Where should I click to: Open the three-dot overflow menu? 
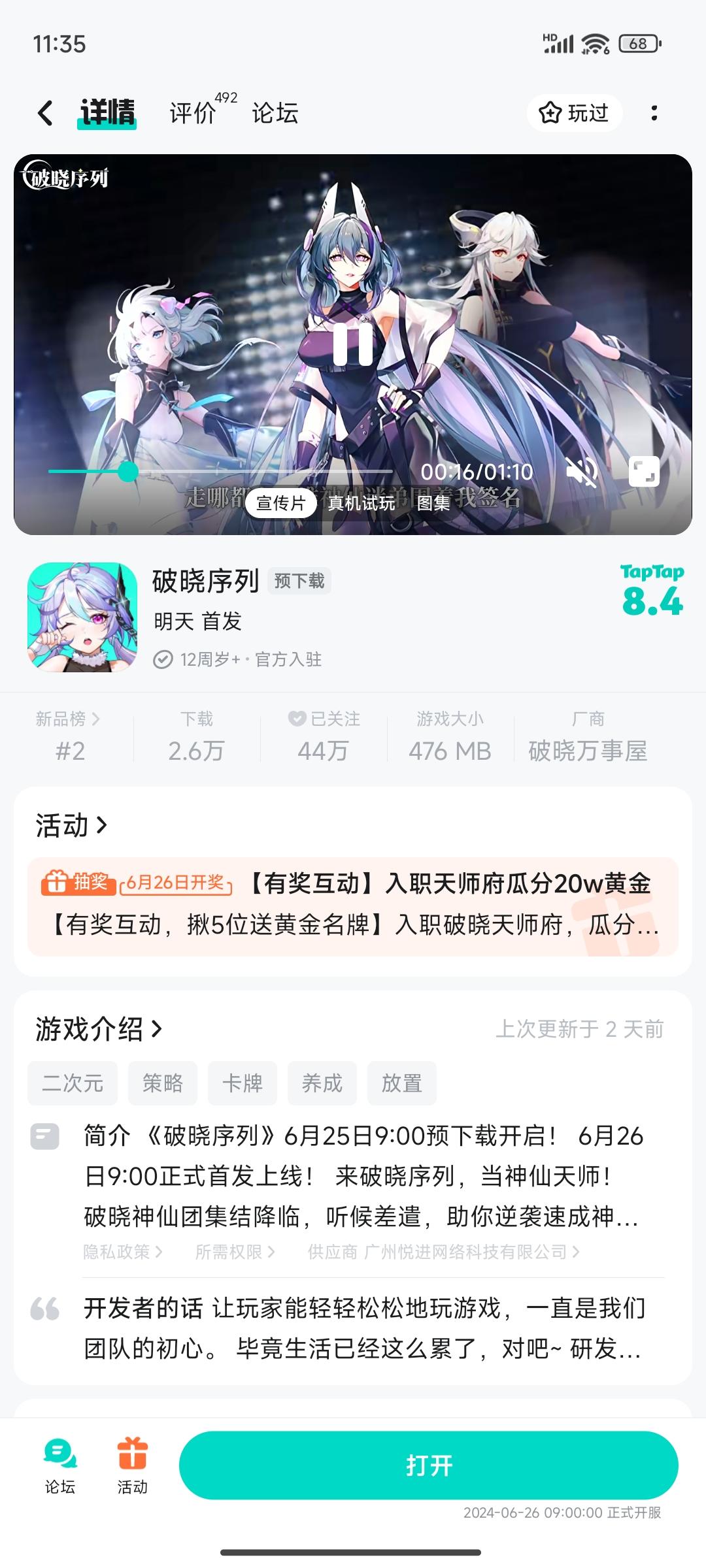pyautogui.click(x=655, y=112)
